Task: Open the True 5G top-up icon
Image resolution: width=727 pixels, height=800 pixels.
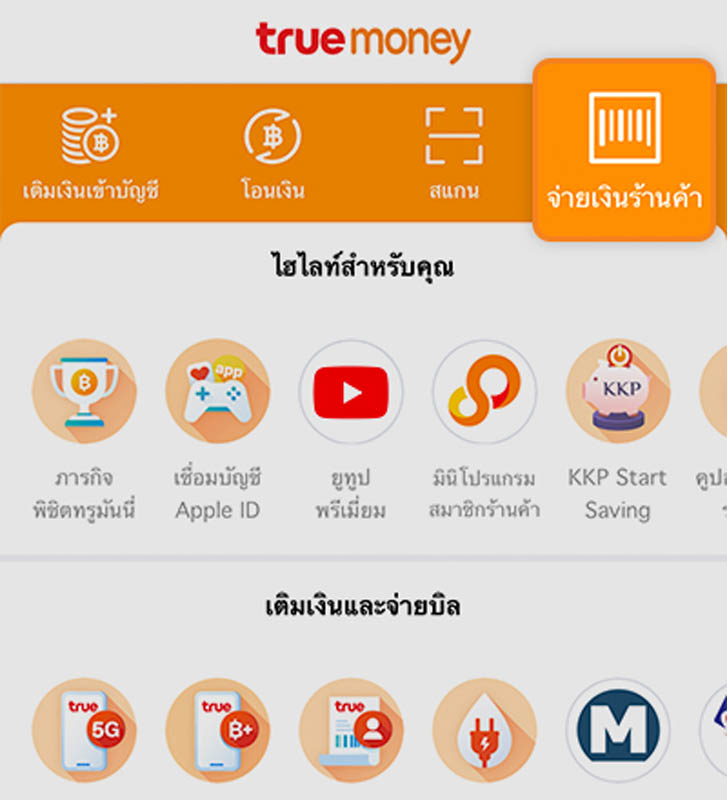Action: tap(84, 730)
